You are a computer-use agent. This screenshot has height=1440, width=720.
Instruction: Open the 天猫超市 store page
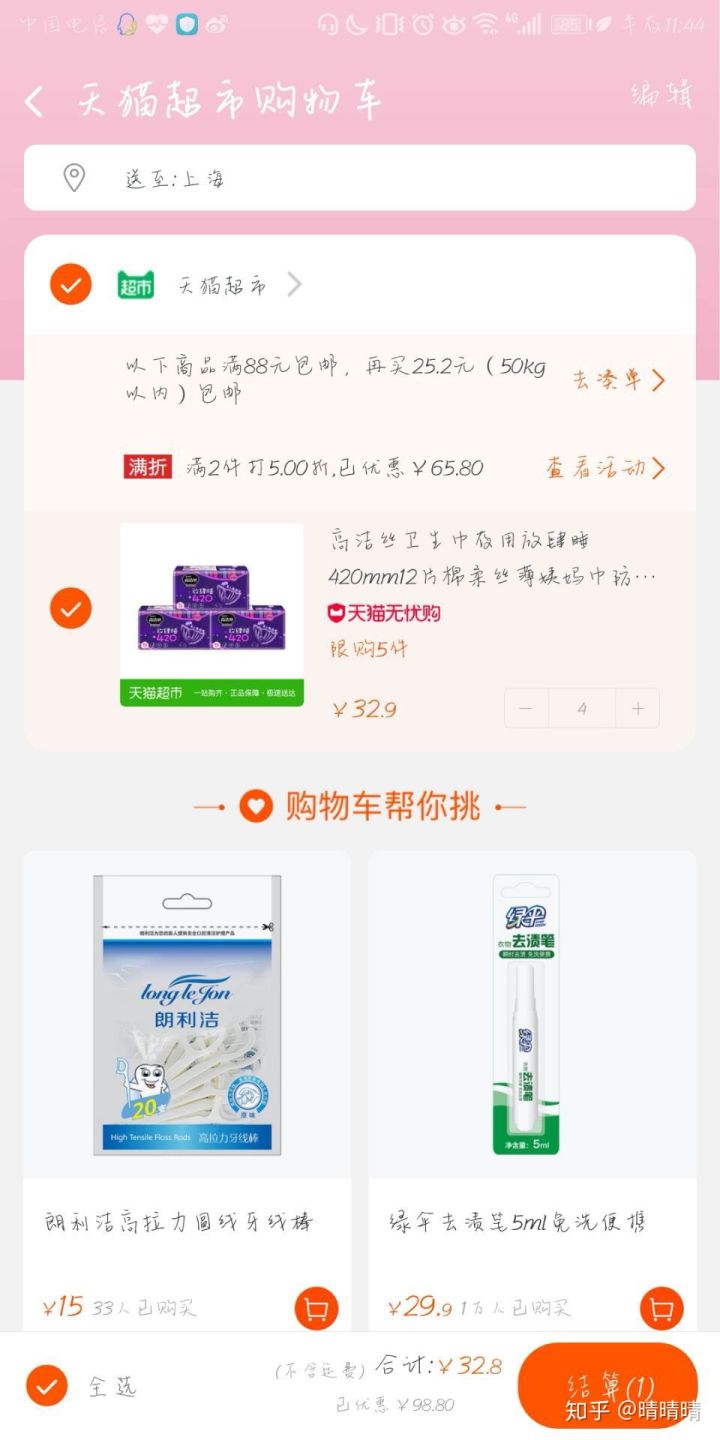[223, 286]
